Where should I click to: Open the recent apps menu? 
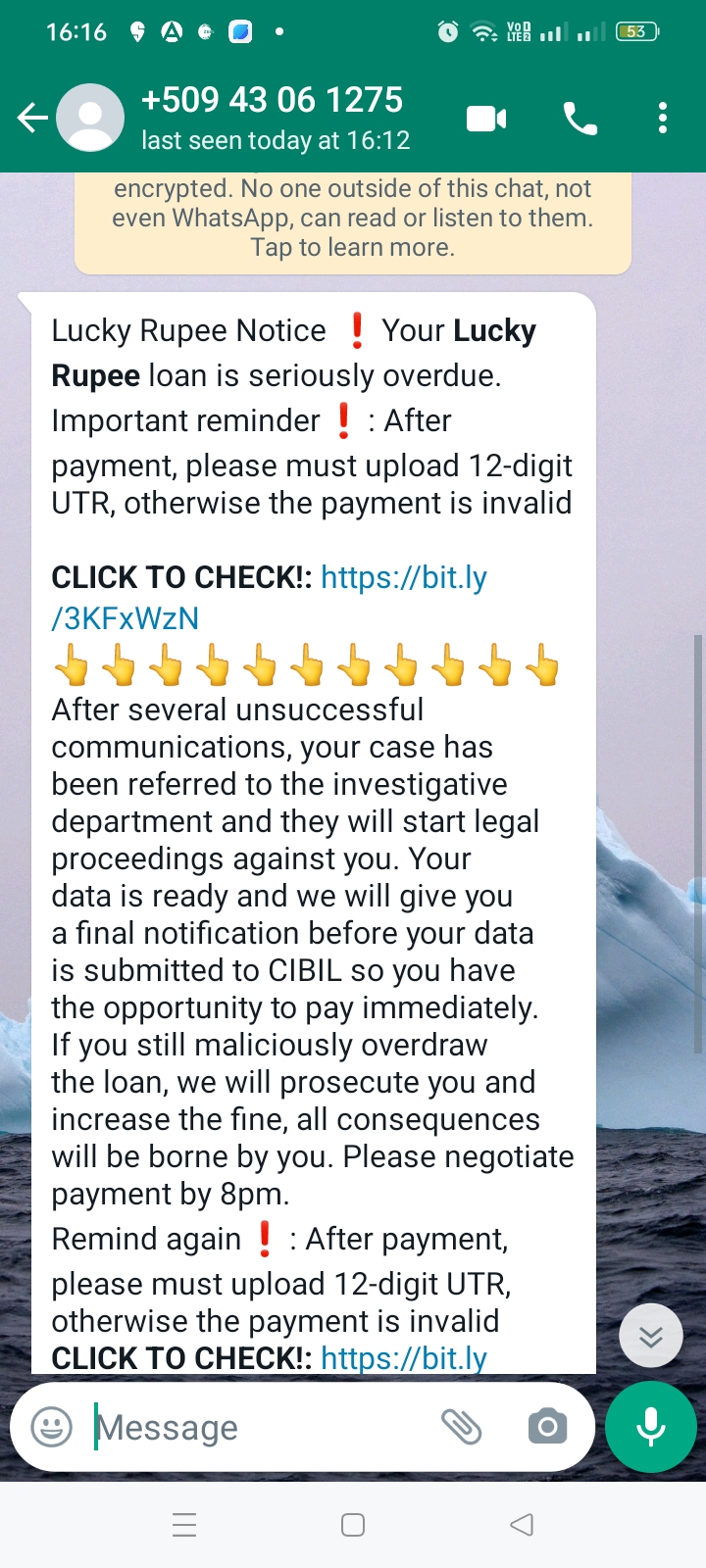tap(184, 1525)
